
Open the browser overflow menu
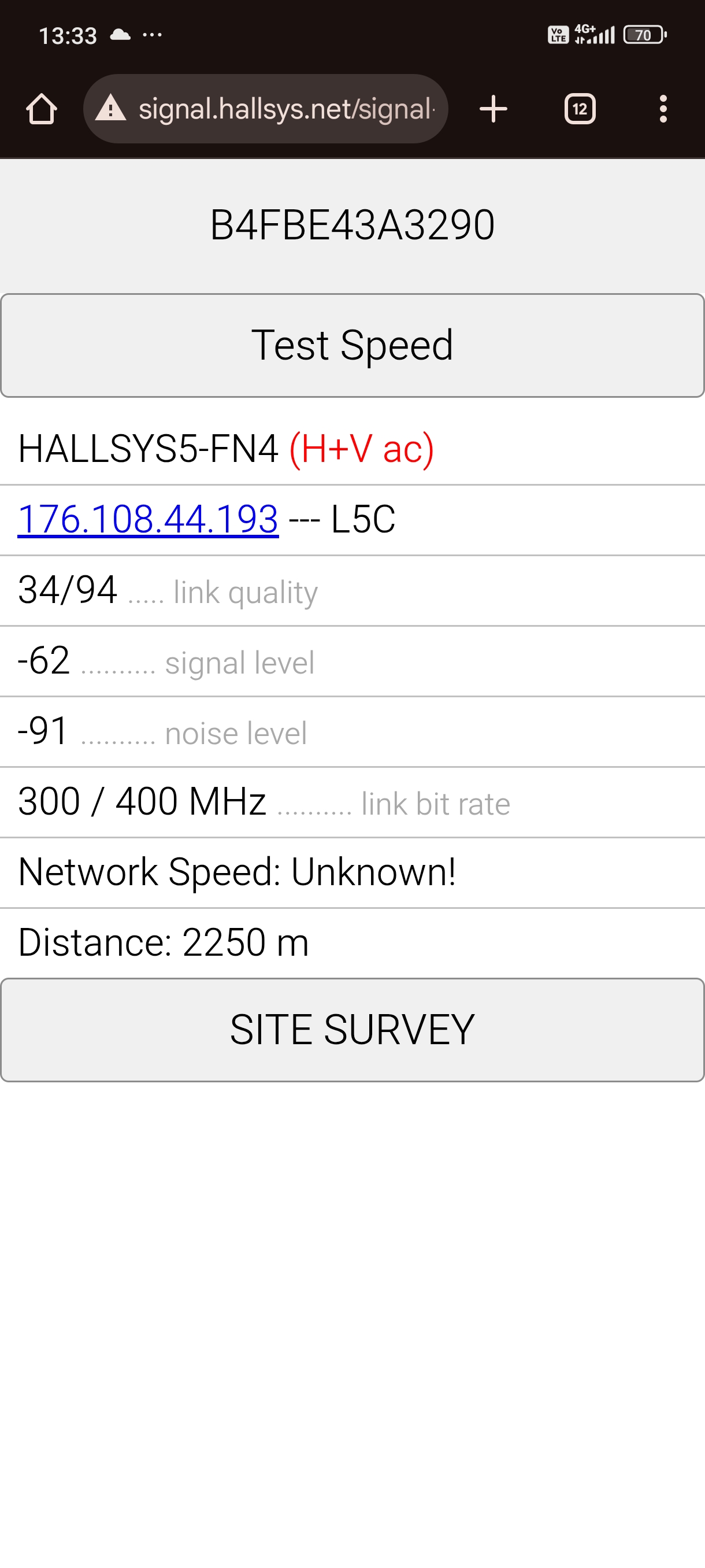click(x=663, y=110)
